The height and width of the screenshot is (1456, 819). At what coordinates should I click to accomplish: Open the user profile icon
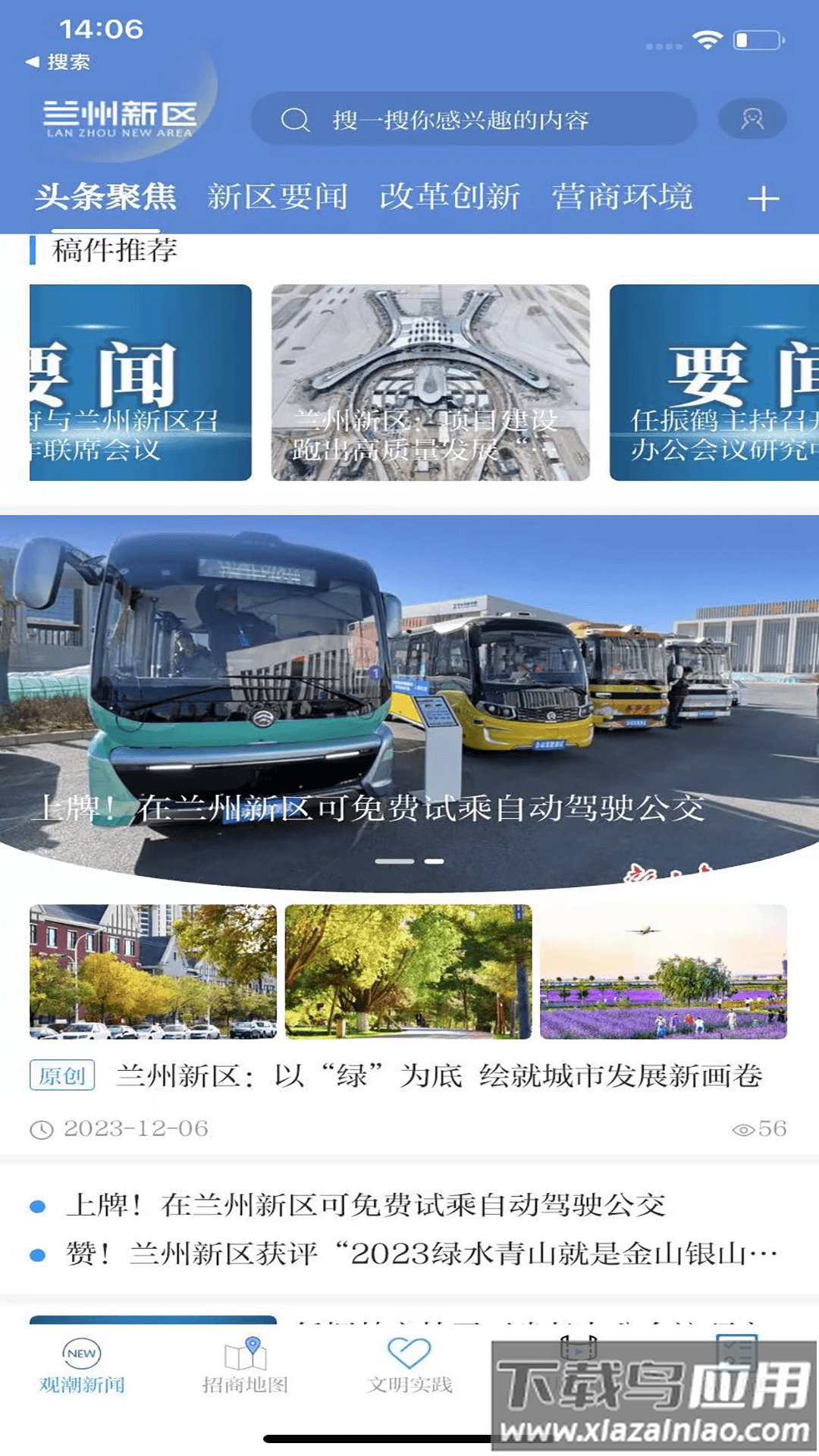[752, 119]
